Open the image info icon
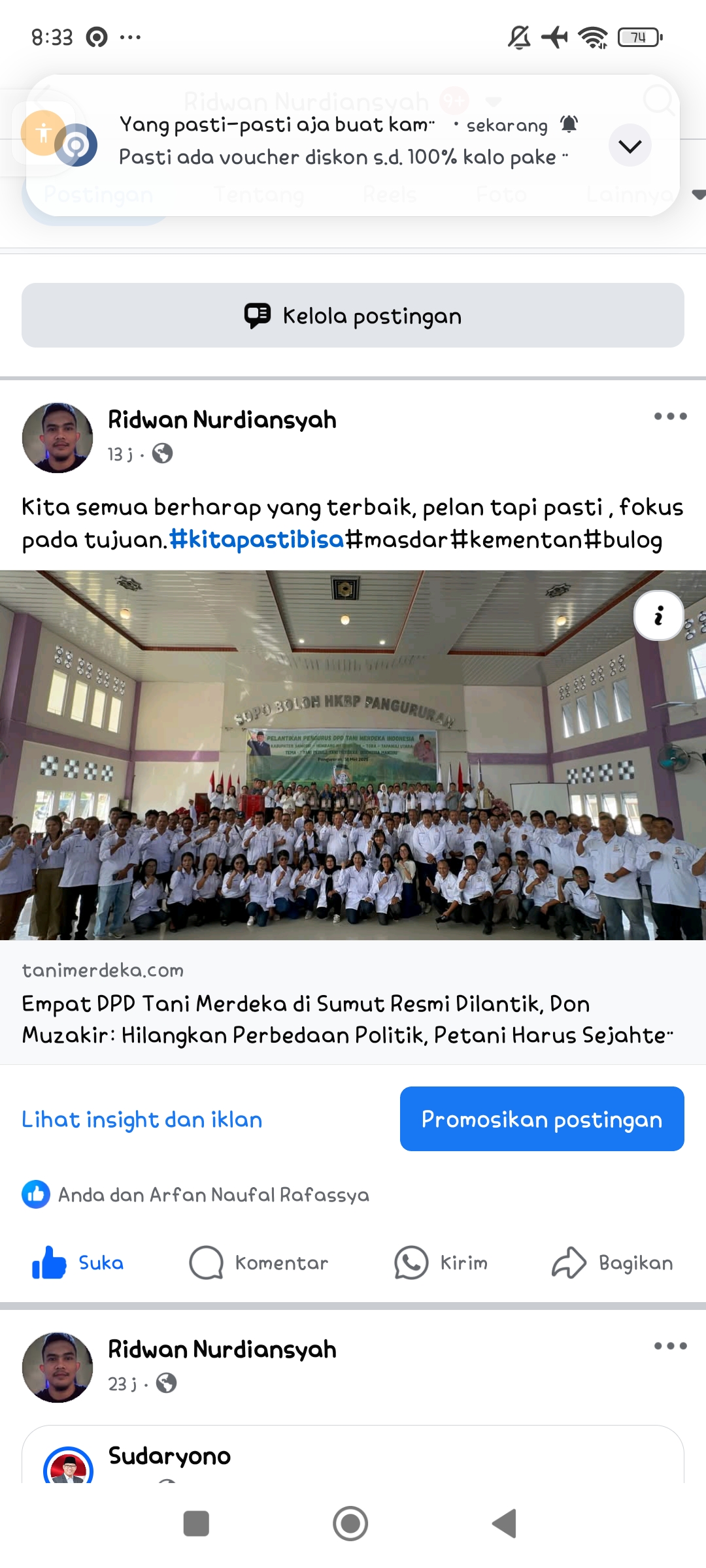This screenshot has height=1568, width=706. (x=659, y=615)
